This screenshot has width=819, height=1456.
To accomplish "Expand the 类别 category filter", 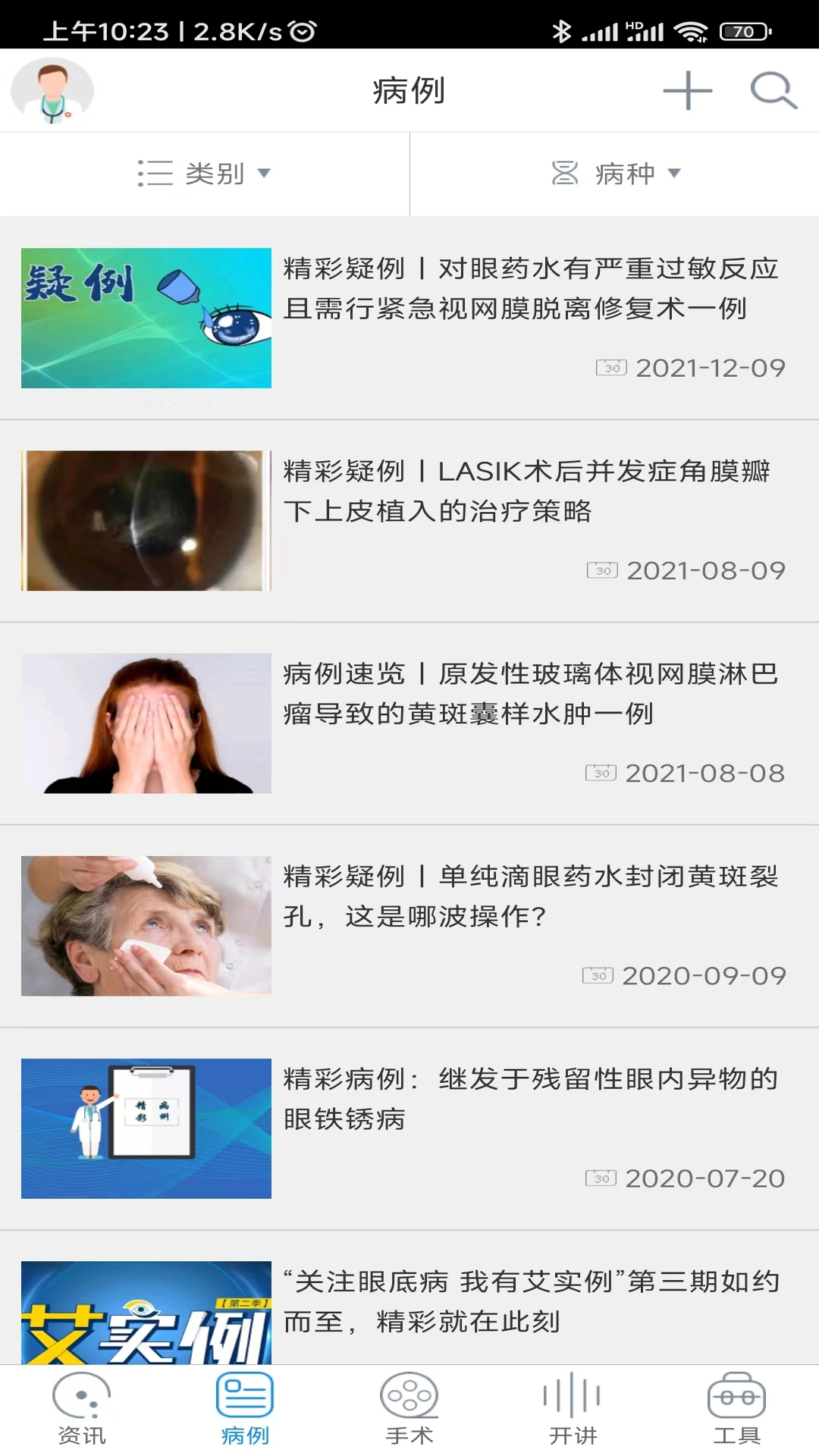I will pos(204,174).
